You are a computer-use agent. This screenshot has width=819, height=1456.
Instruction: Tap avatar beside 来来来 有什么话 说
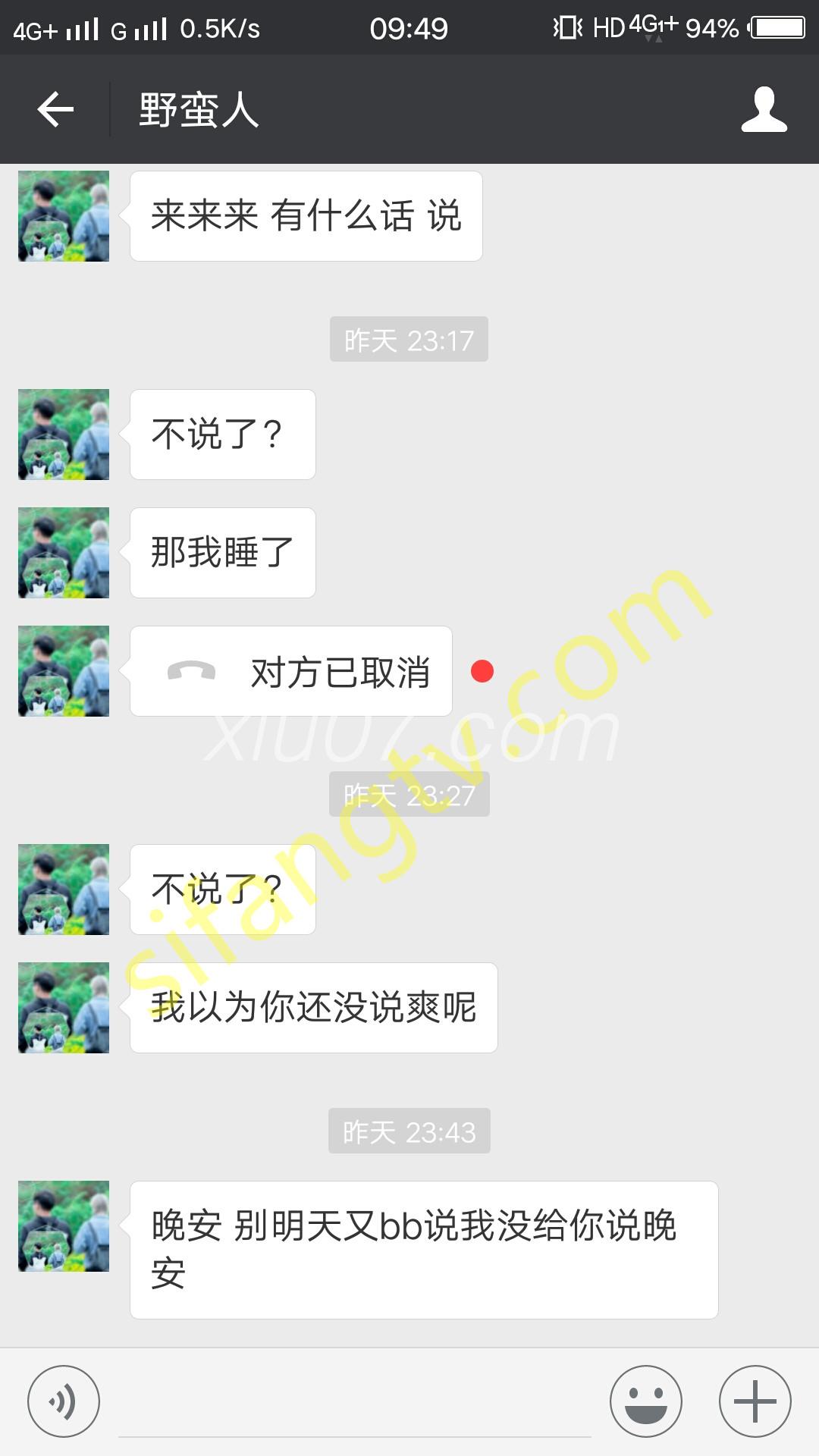(x=64, y=216)
